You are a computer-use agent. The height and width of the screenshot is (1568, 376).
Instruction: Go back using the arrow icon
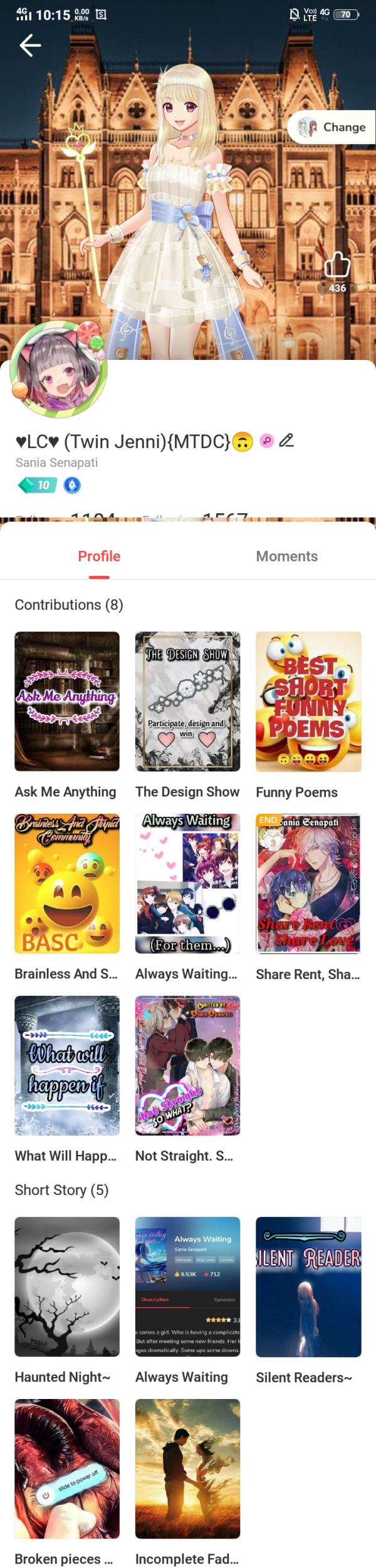[x=30, y=45]
